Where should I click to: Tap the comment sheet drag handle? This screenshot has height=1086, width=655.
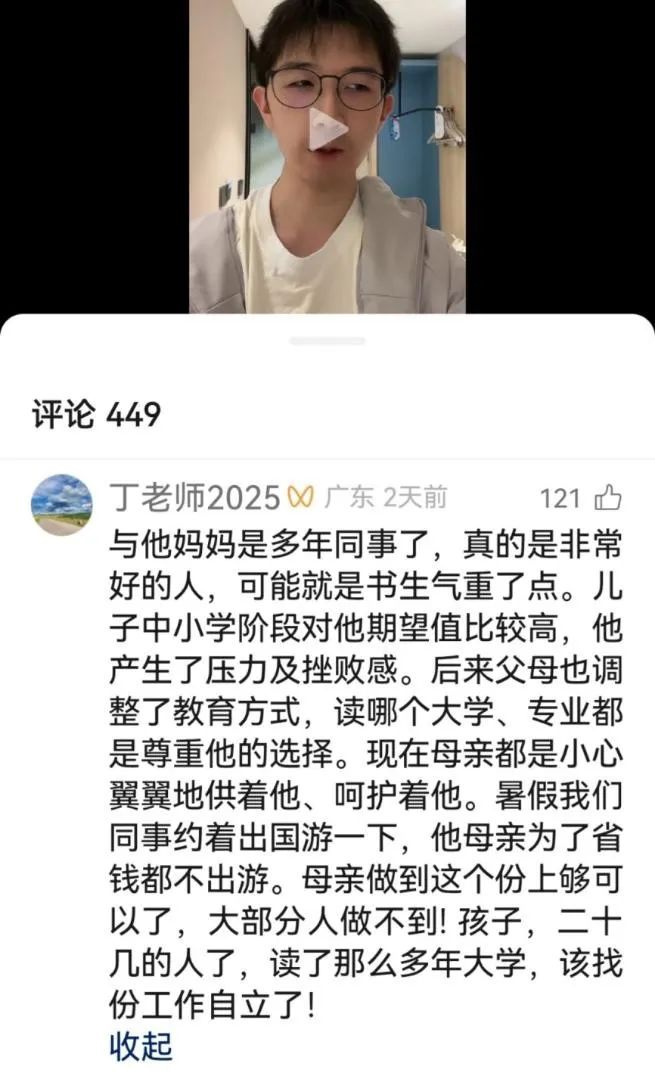coord(327,341)
